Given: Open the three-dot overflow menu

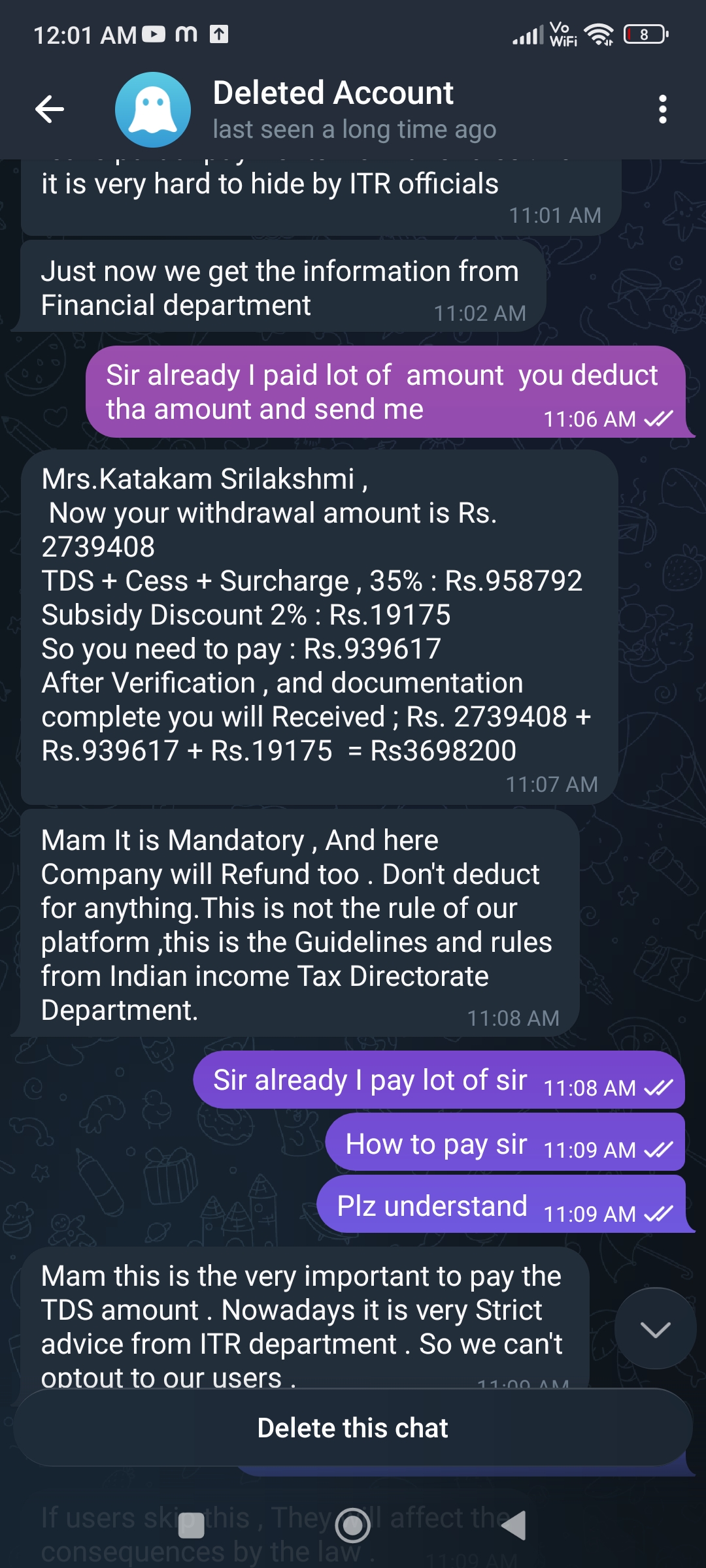Looking at the screenshot, I should [662, 109].
